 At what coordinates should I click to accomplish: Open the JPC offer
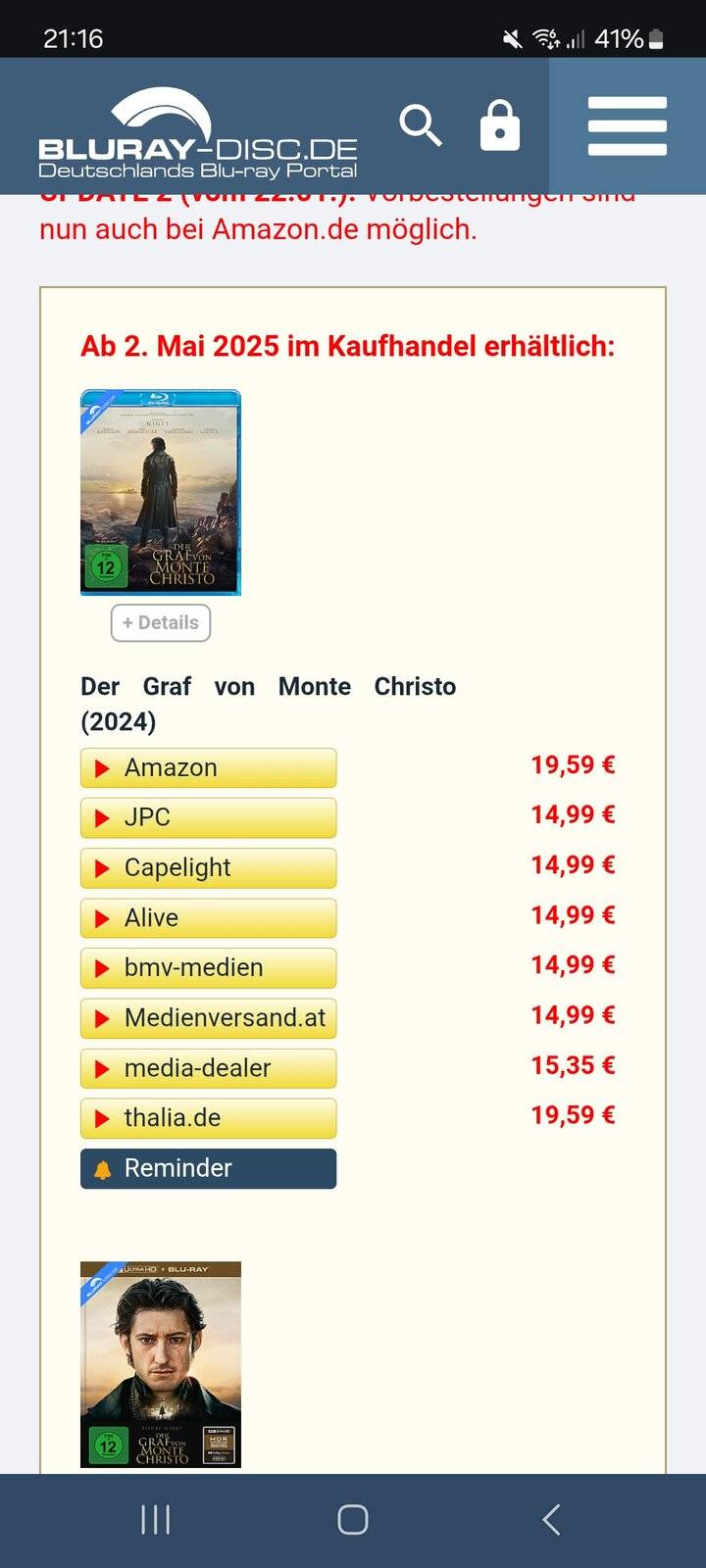coord(208,817)
